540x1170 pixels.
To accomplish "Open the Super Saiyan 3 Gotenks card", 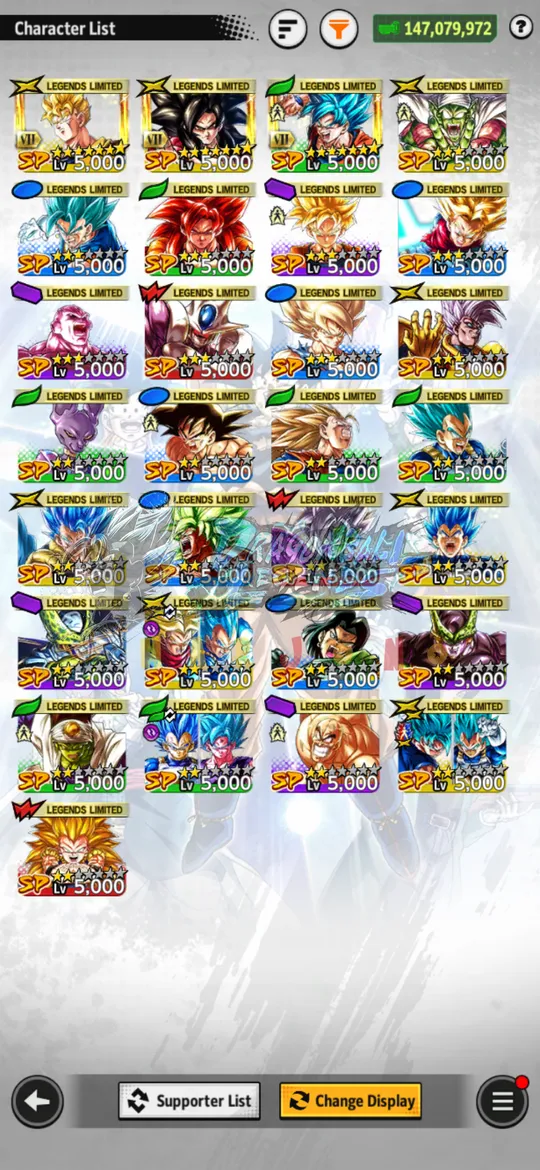I will click(72, 849).
